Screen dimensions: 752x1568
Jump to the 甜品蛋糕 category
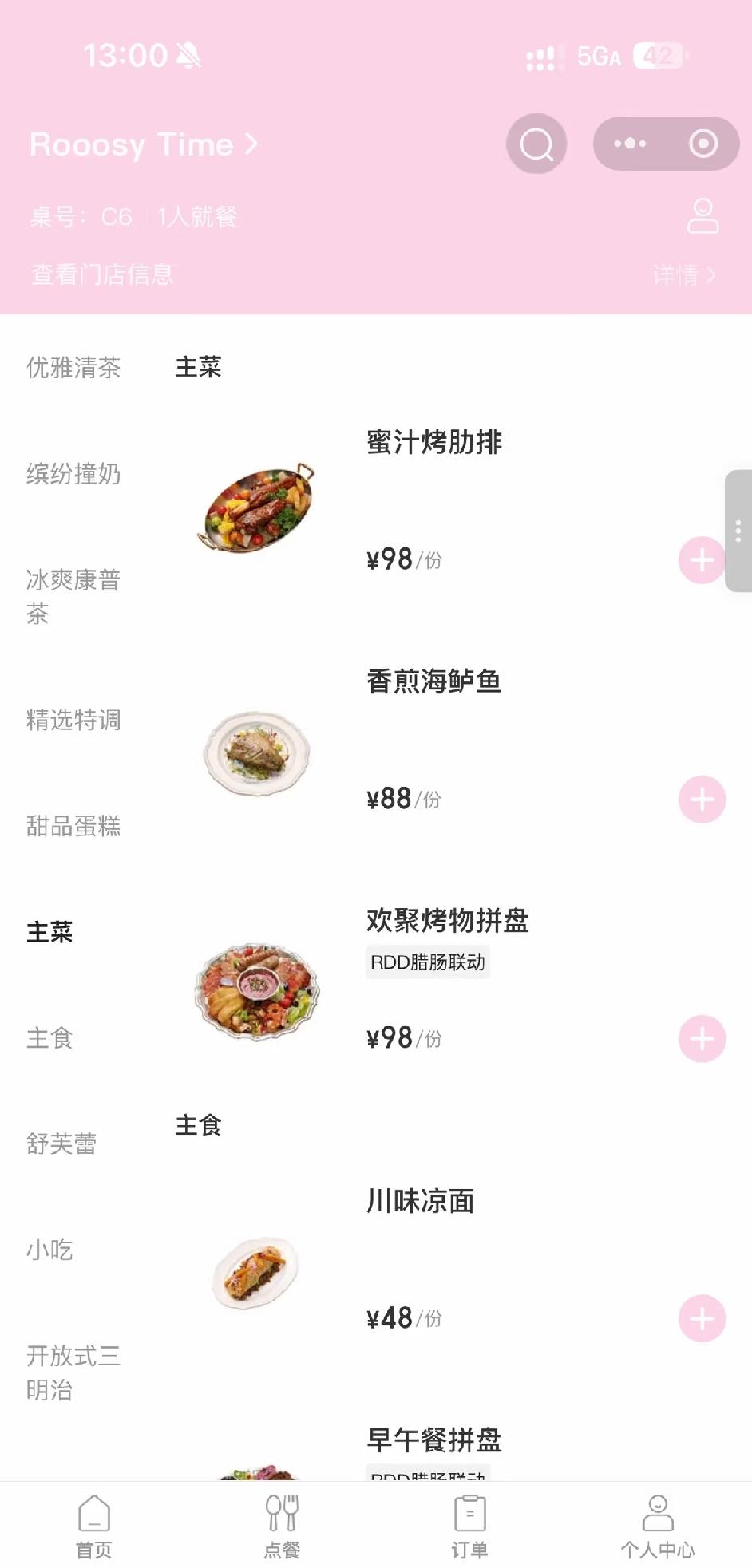[73, 826]
